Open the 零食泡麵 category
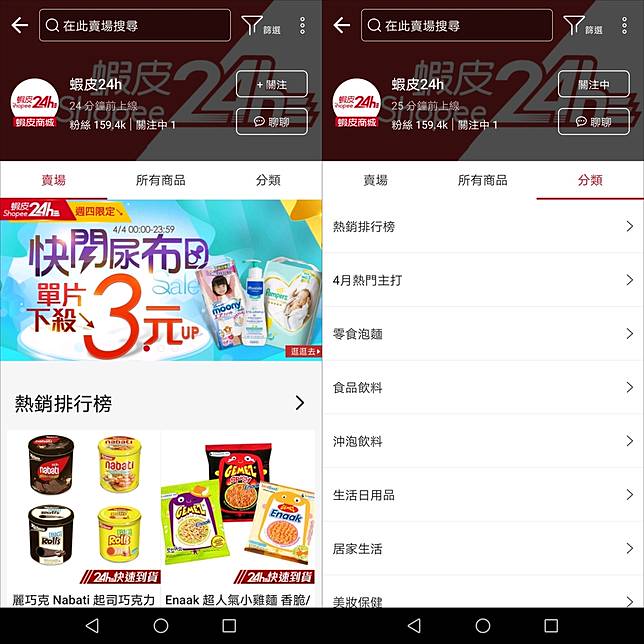Screen dimensions: 644x644 coord(483,334)
